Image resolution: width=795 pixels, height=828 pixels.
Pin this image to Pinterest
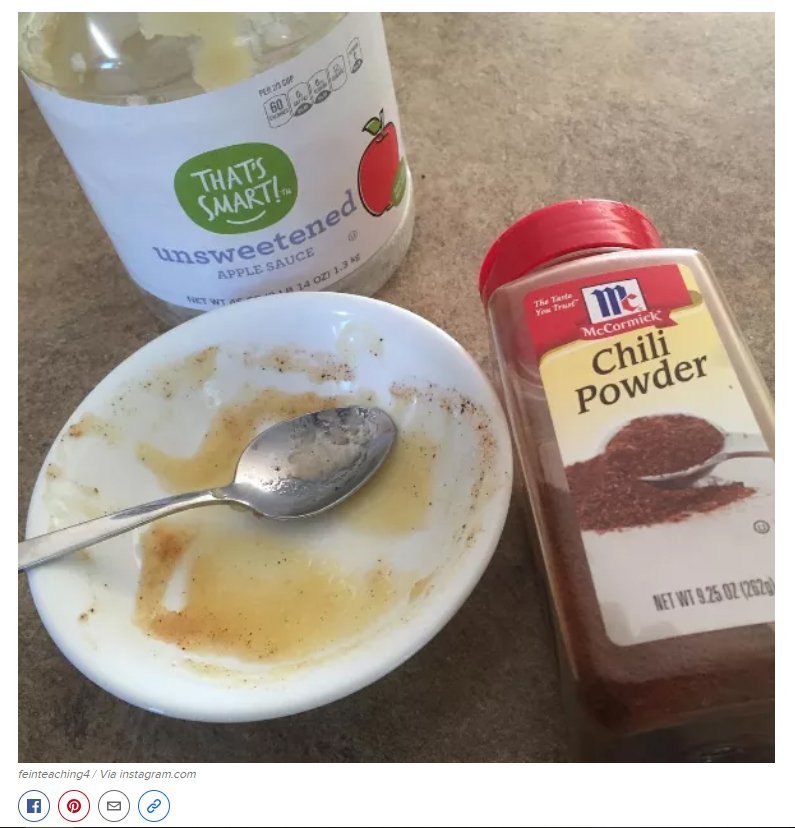[74, 805]
